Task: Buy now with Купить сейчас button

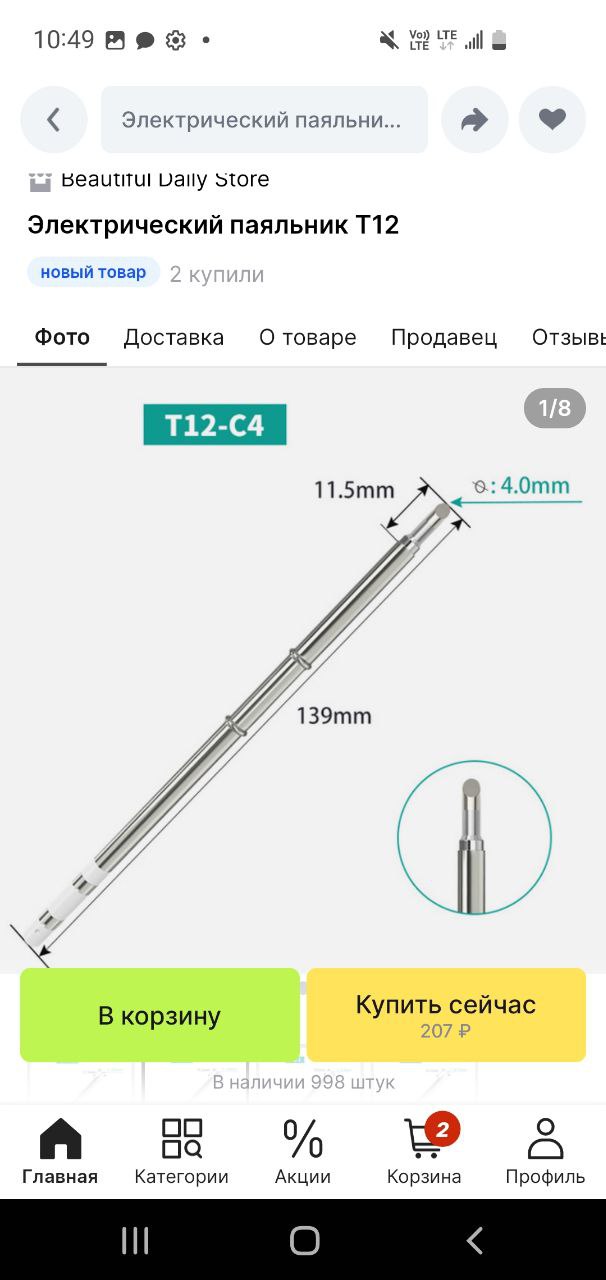Action: coord(446,1015)
